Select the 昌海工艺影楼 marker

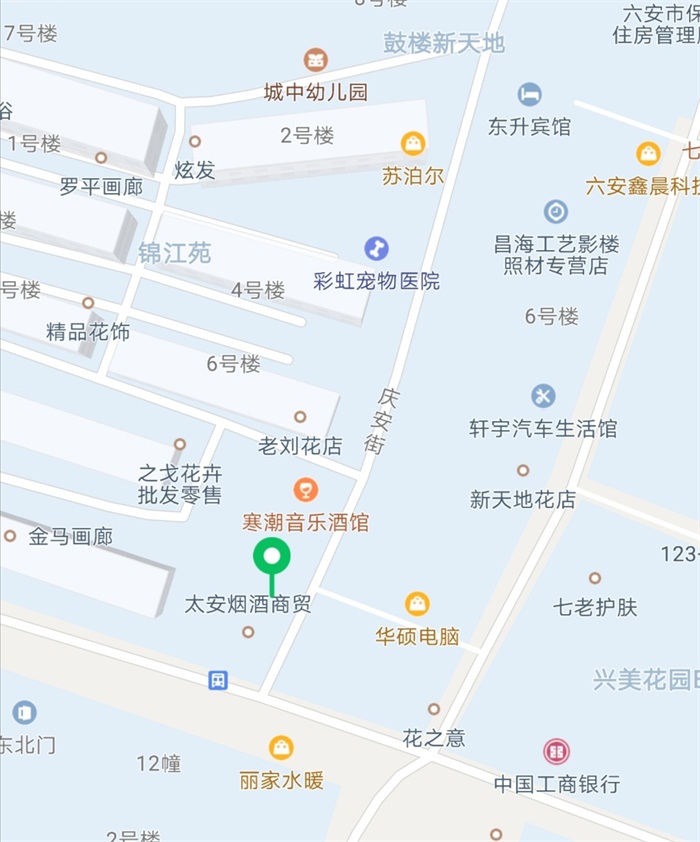pyautogui.click(x=556, y=212)
